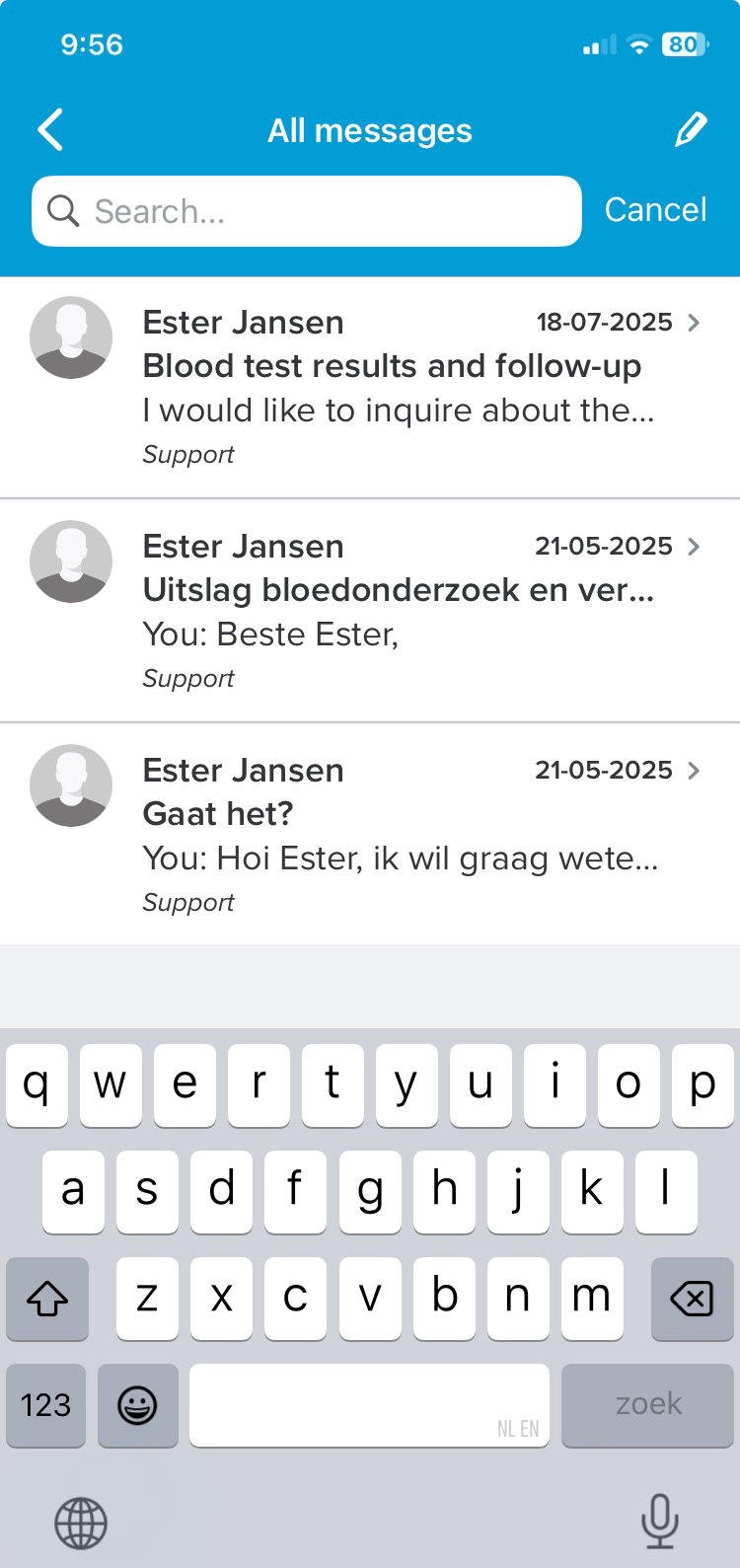Open the Uitslag bloedonderzoek message thread
The width and height of the screenshot is (740, 1568).
[370, 612]
